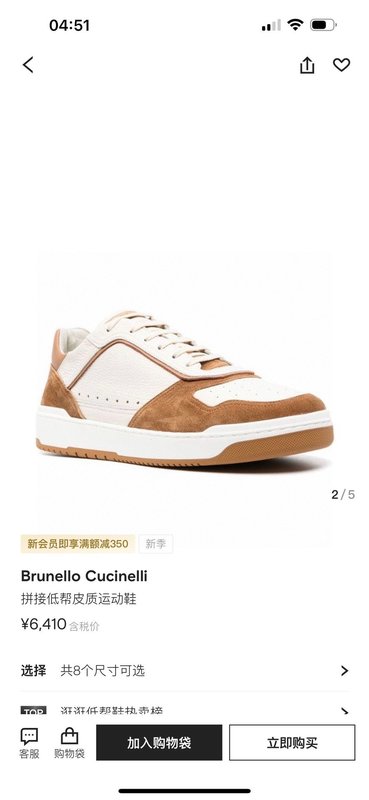This screenshot has height=800, width=369.
Task: Add the sneaker to favorites with the heart
Action: 341,65
